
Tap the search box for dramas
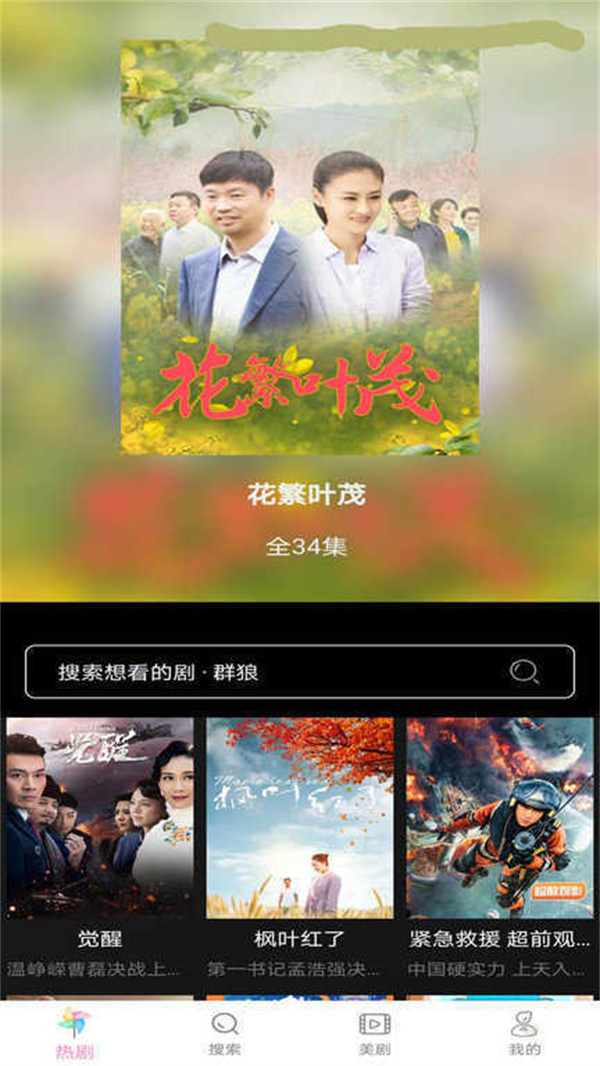click(x=280, y=672)
